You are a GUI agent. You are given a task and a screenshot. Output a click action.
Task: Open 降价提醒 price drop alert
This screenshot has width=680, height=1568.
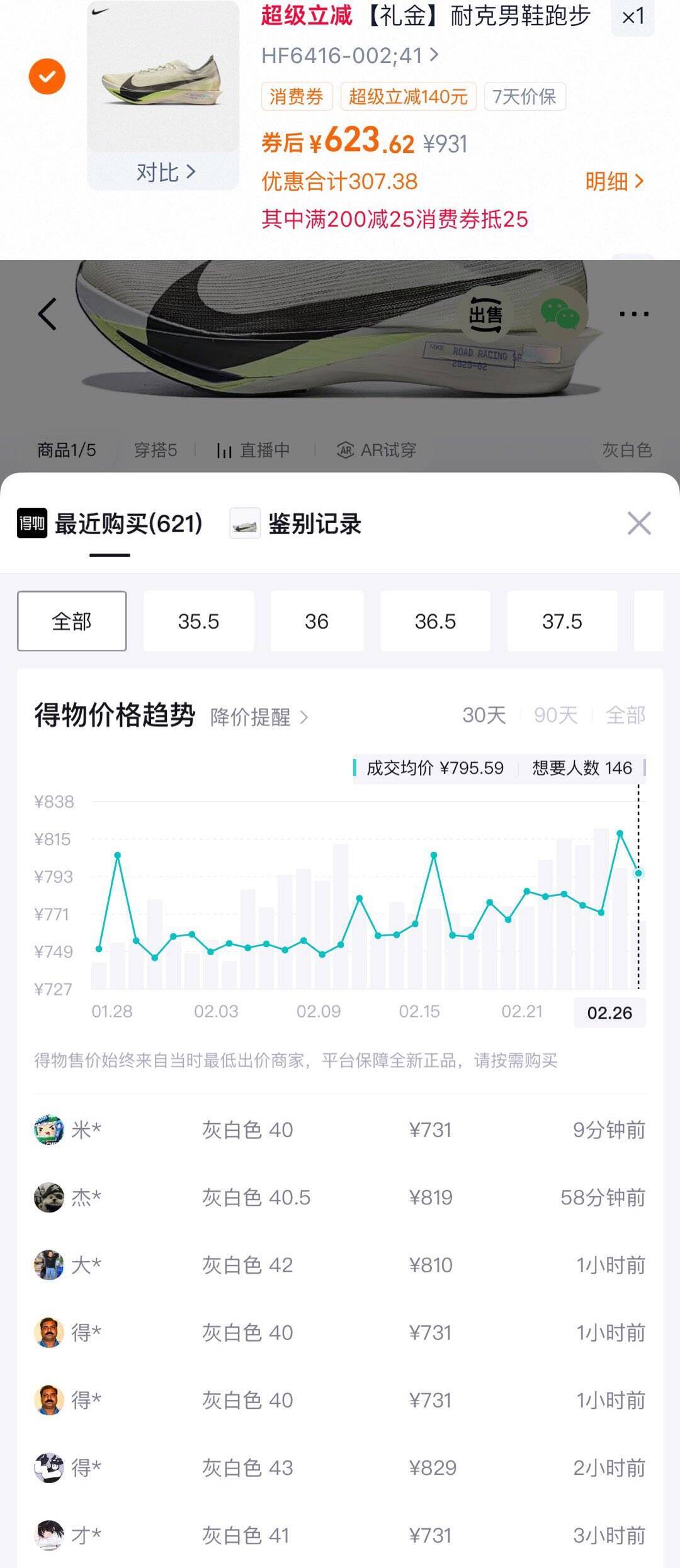259,717
